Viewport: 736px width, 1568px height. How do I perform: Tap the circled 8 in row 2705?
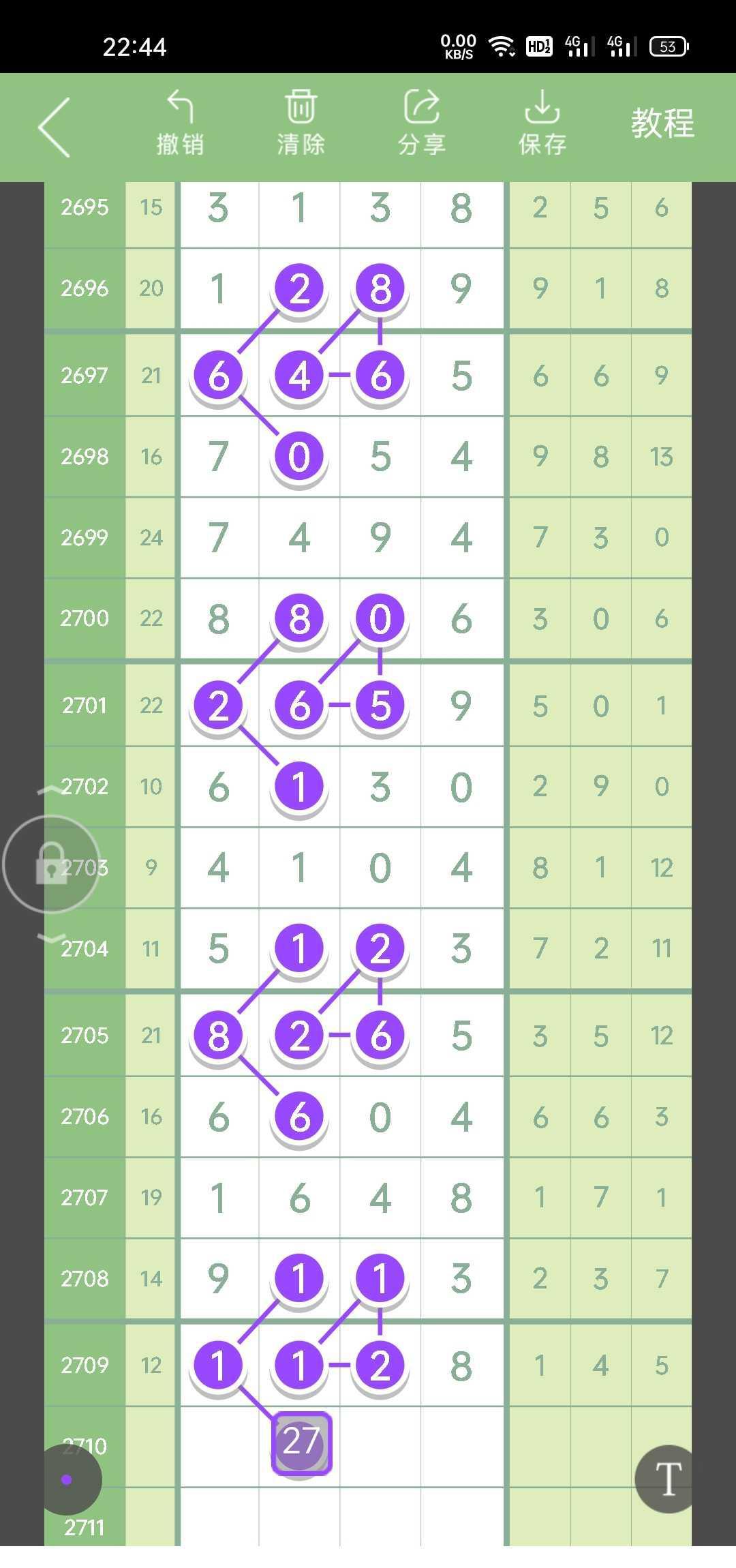pos(218,1035)
